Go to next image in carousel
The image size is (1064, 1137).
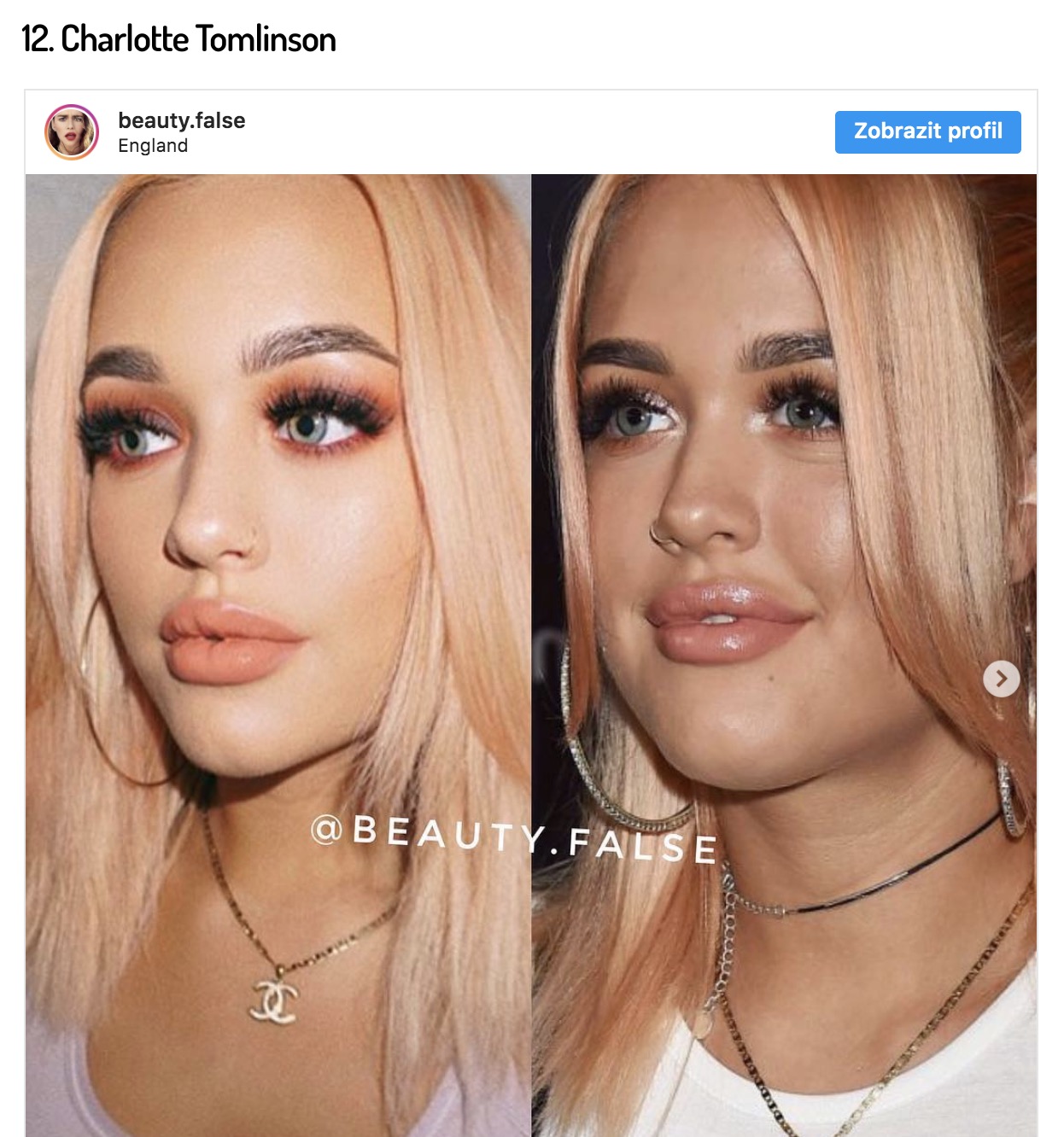1001,679
